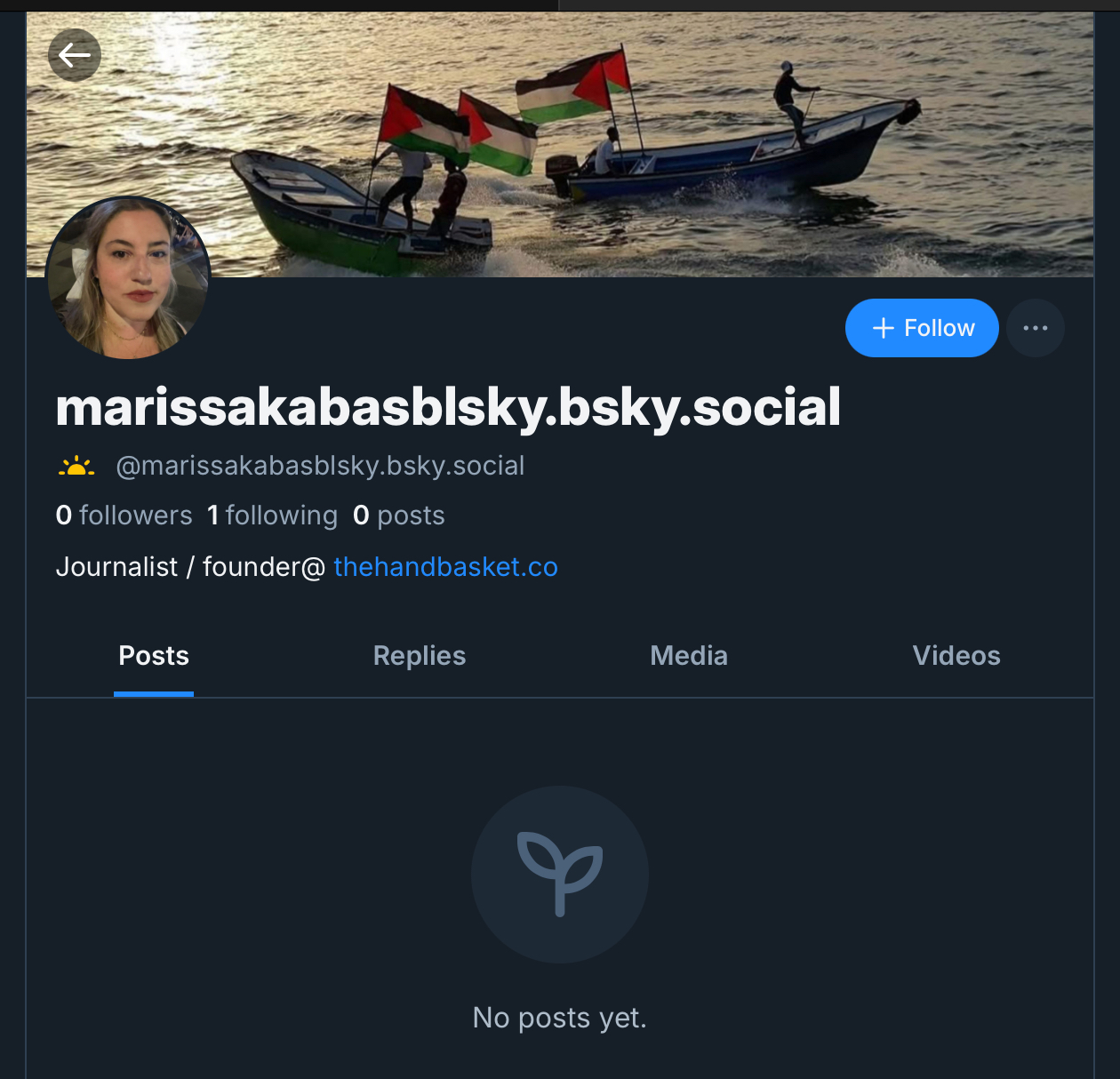Open the three-dot more options menu

(1036, 328)
